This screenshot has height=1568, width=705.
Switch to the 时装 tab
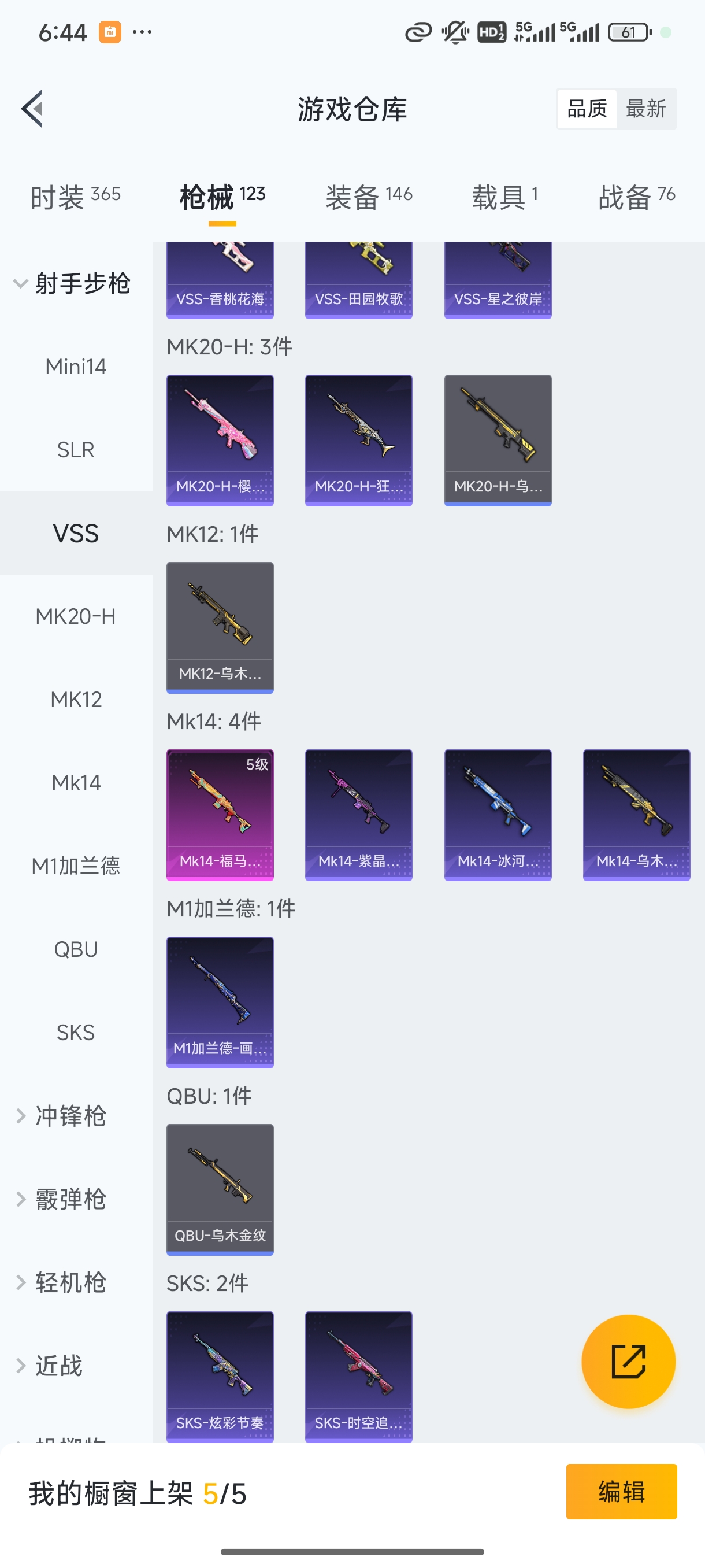pos(76,197)
